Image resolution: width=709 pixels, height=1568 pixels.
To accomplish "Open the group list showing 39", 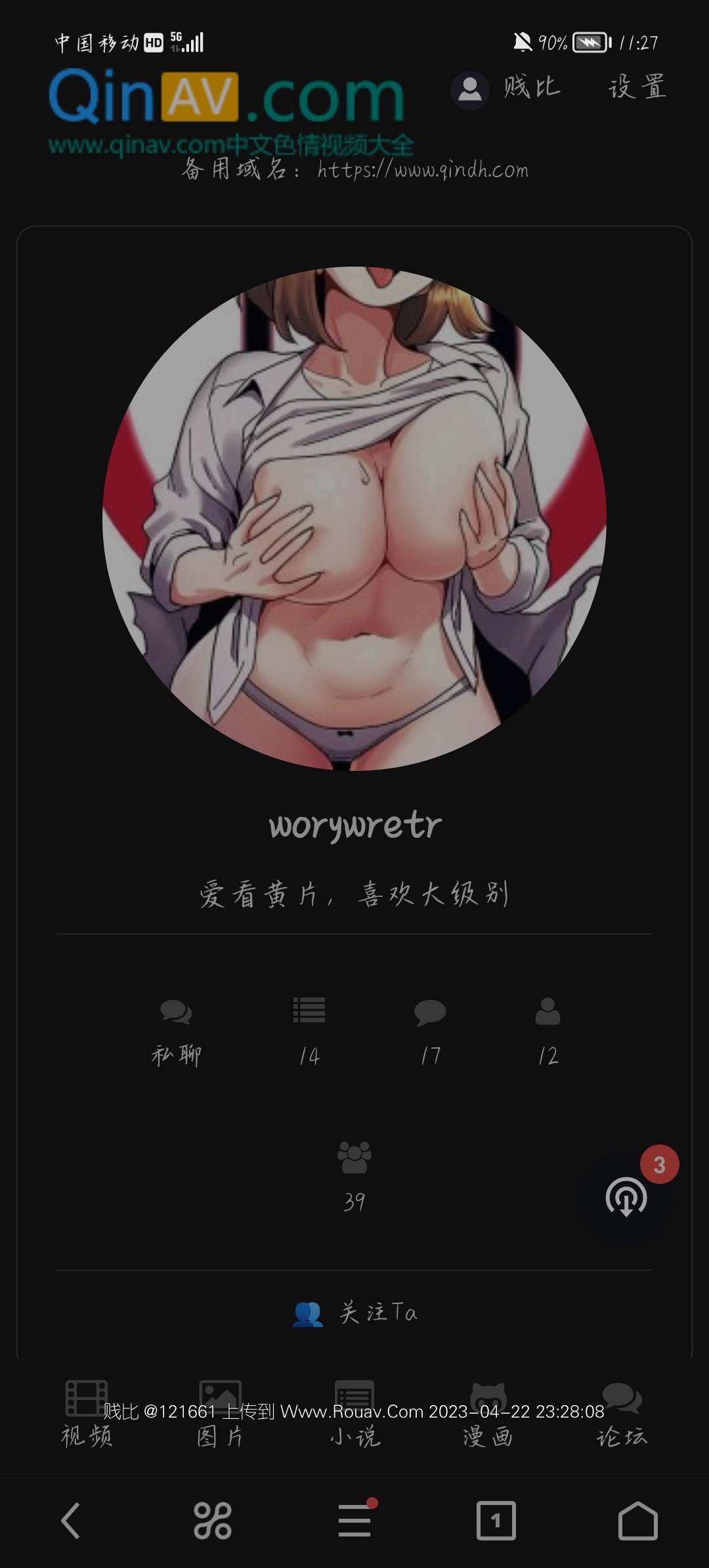I will [354, 1177].
